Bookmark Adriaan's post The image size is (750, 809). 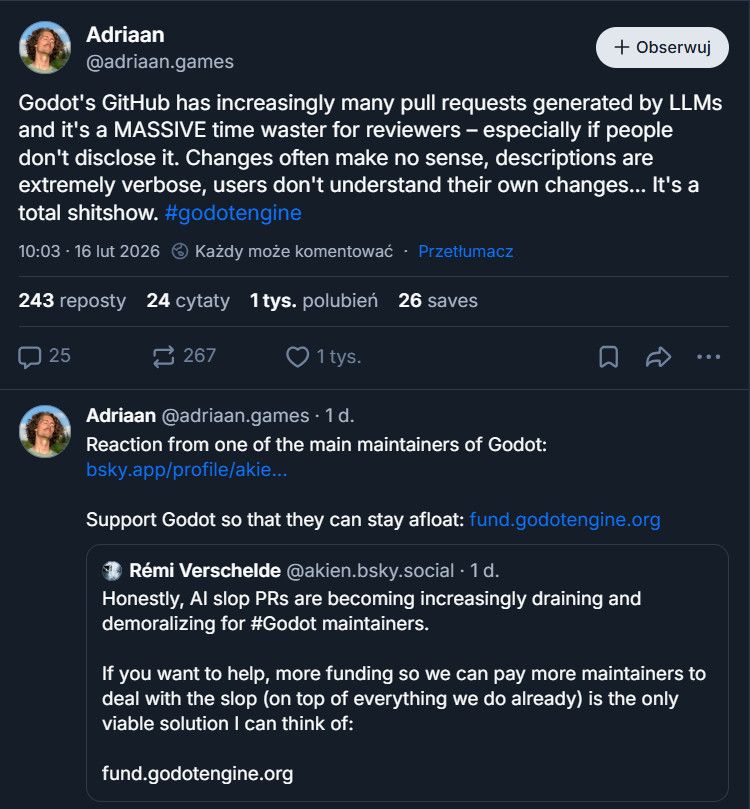[608, 357]
